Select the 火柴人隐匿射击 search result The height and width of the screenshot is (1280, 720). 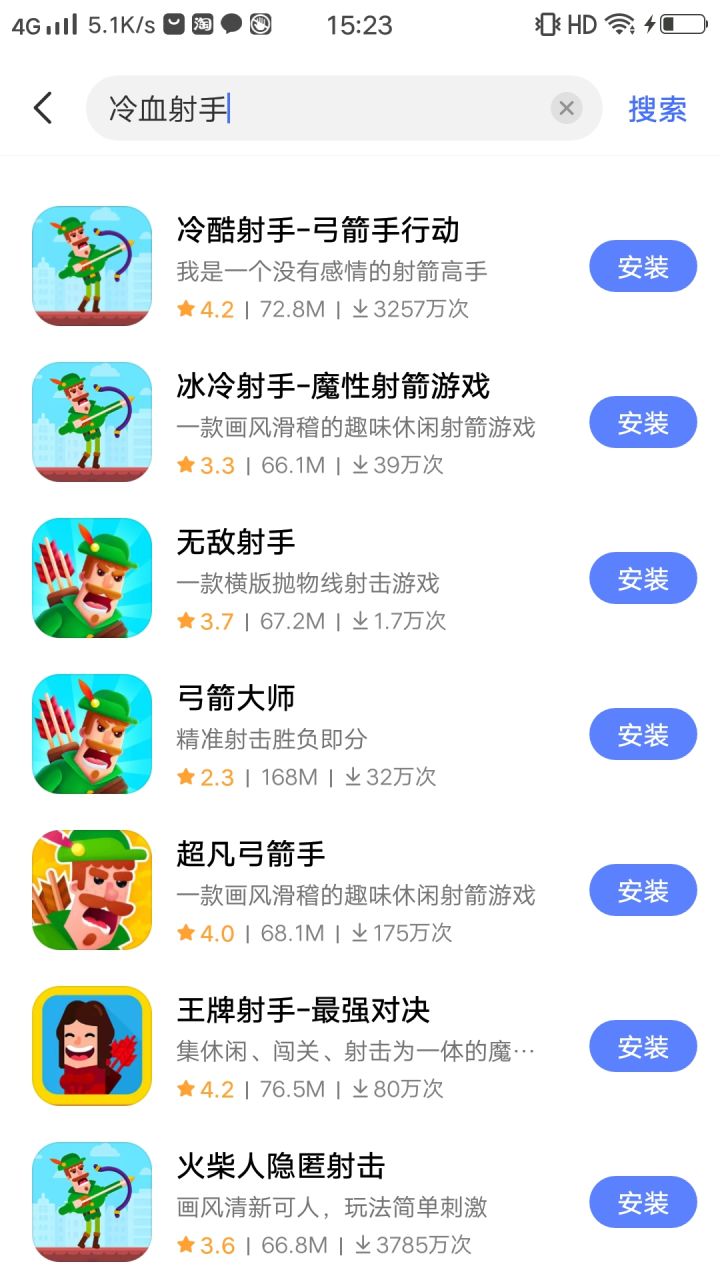tap(281, 1167)
